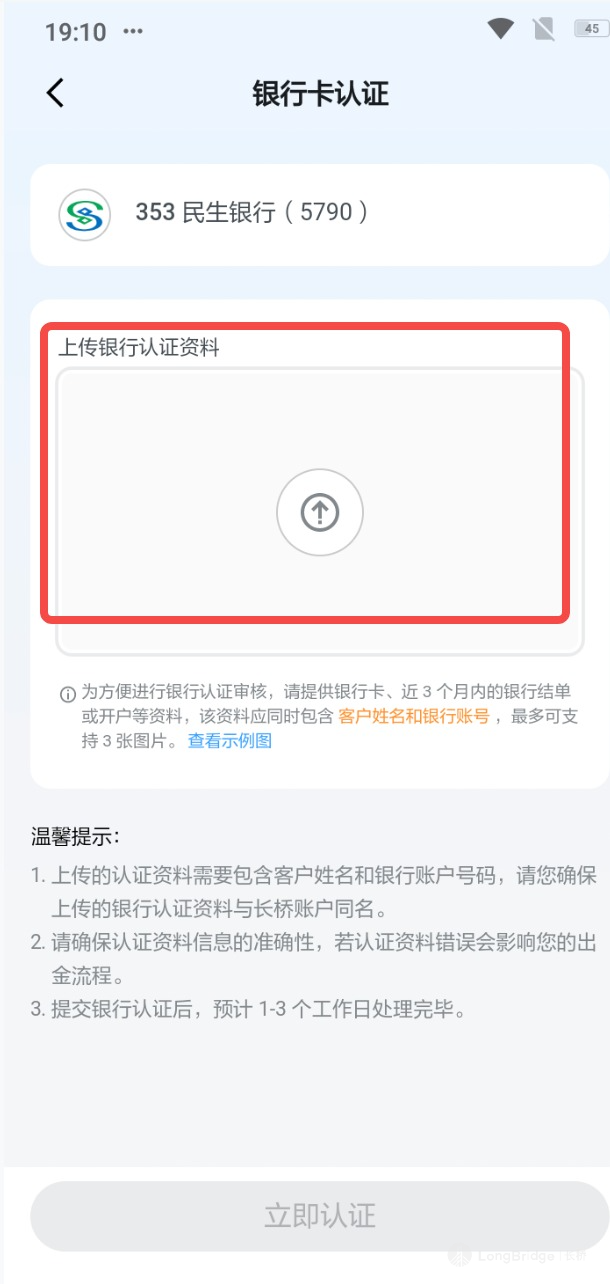
Task: Tap the upload arrow to add documents
Action: coord(320,512)
